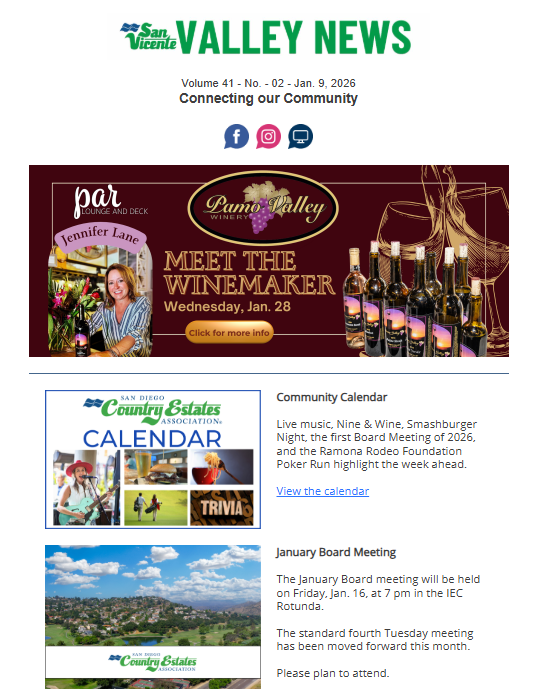This screenshot has height=700, width=540.
Task: Open the Facebook icon
Action: pos(236,136)
